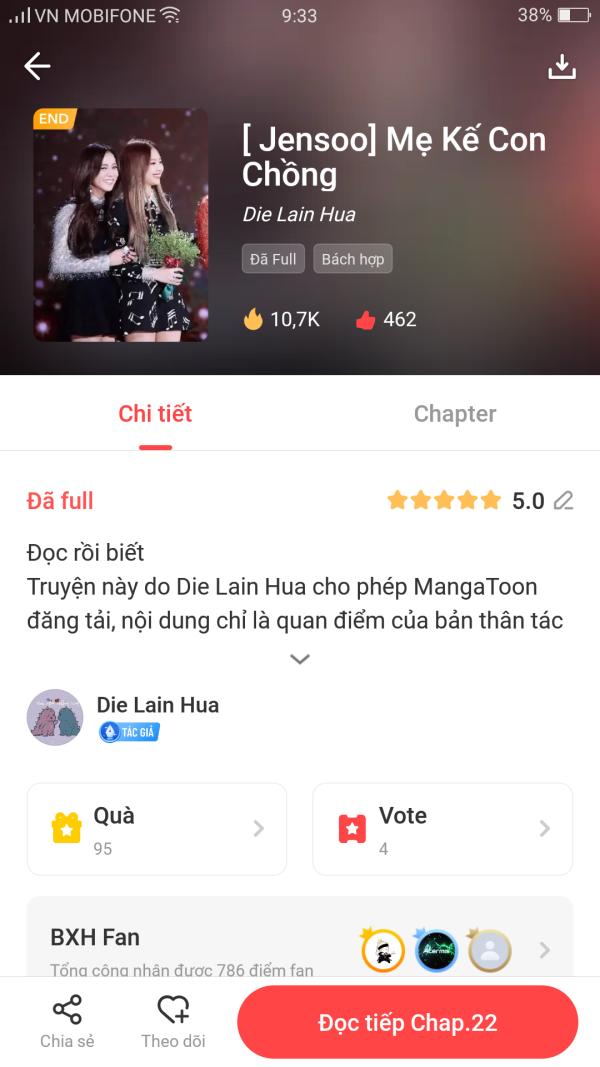The image size is (600, 1067).
Task: Switch to the Chapter tab
Action: tap(454, 414)
